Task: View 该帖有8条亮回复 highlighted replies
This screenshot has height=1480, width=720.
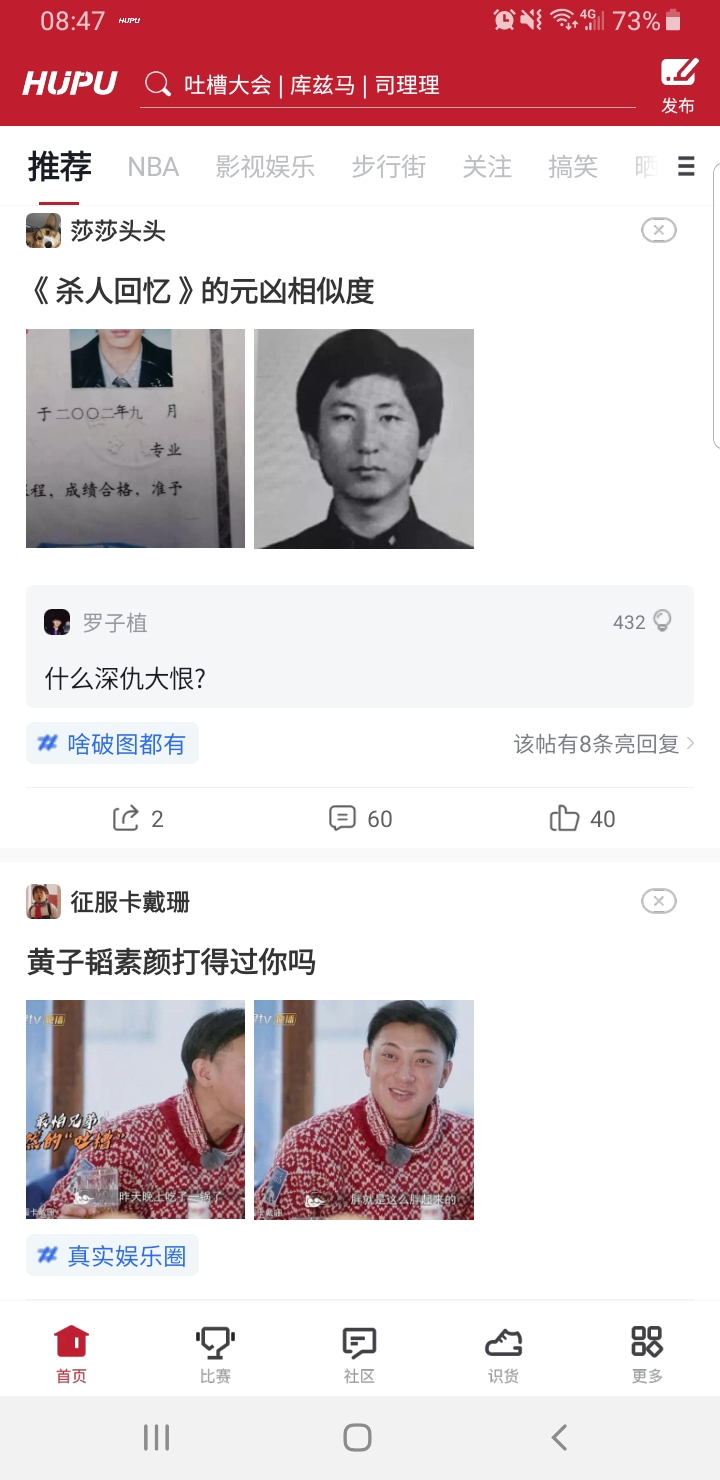Action: (x=604, y=743)
